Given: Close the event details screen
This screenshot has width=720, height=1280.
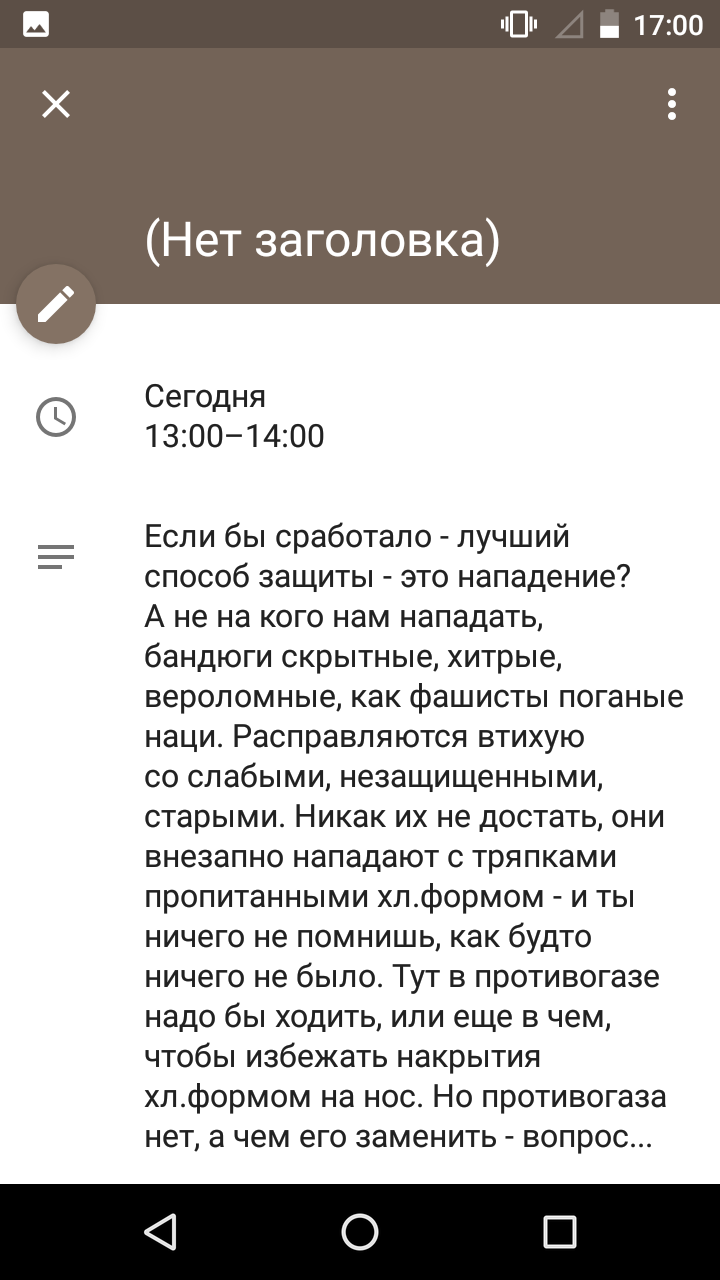Looking at the screenshot, I should [x=56, y=104].
